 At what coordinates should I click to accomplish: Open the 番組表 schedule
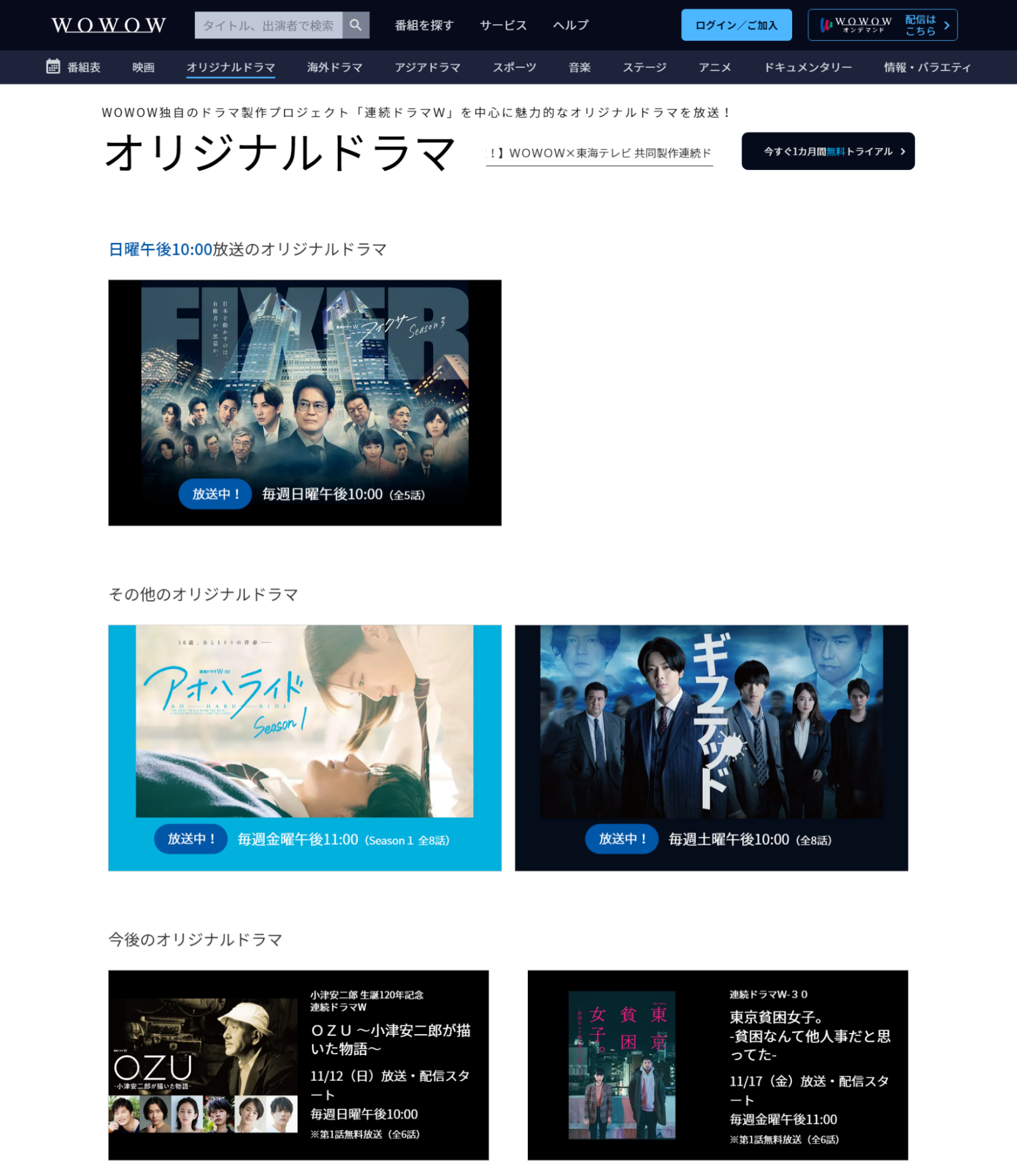click(74, 67)
